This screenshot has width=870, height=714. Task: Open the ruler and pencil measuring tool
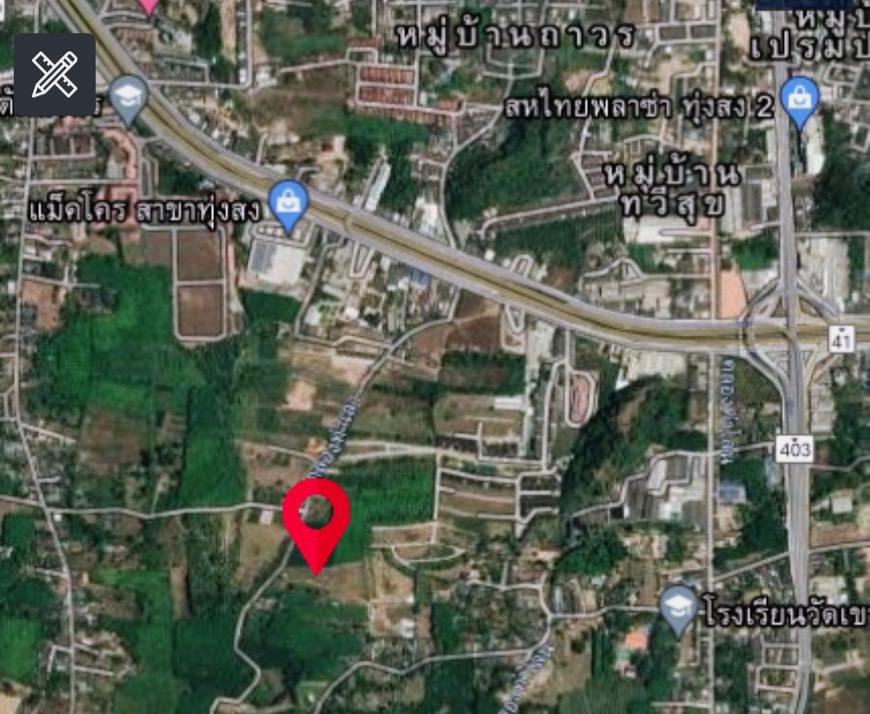54,75
